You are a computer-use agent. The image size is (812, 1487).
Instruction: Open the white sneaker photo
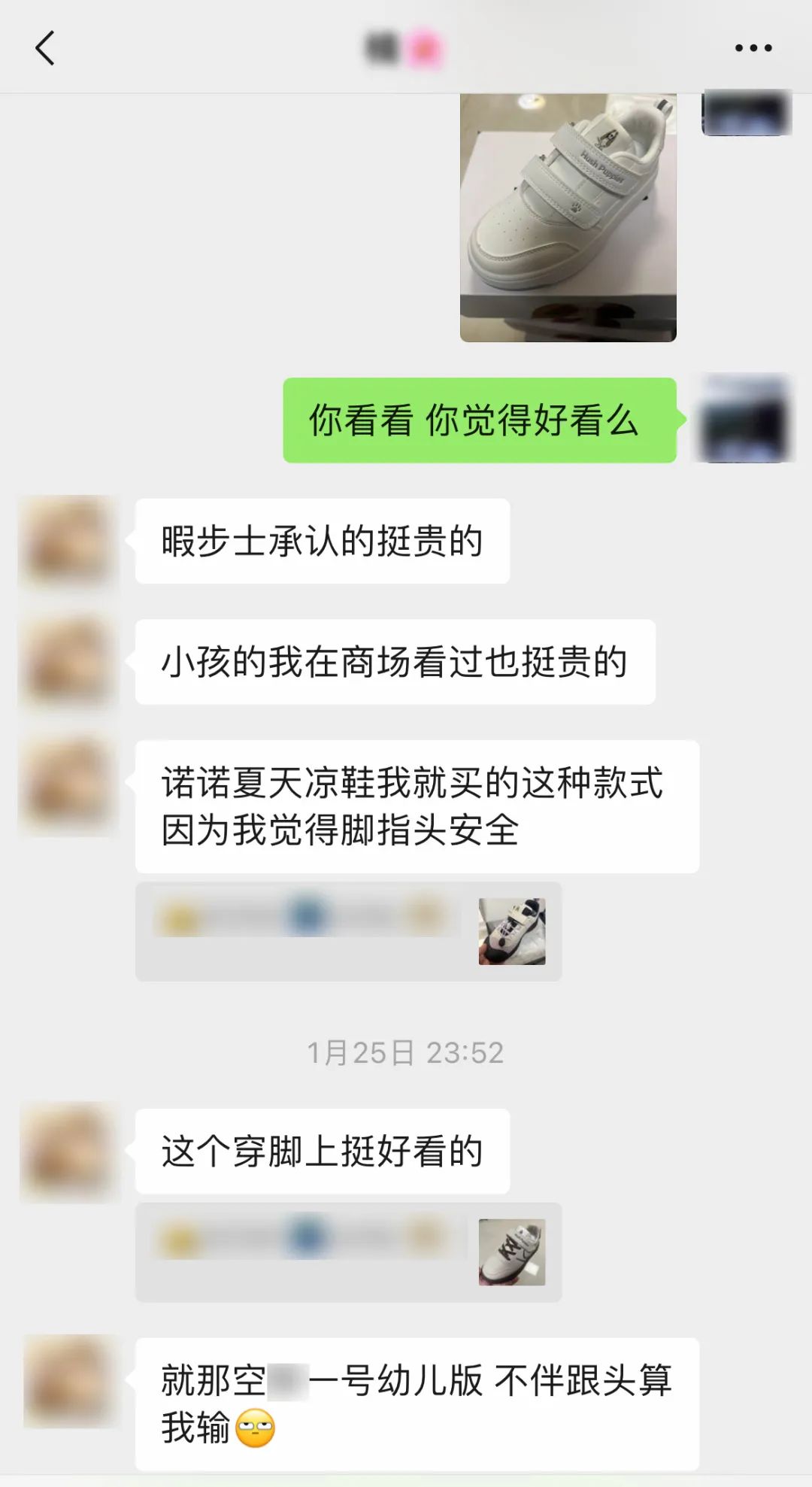(568, 217)
